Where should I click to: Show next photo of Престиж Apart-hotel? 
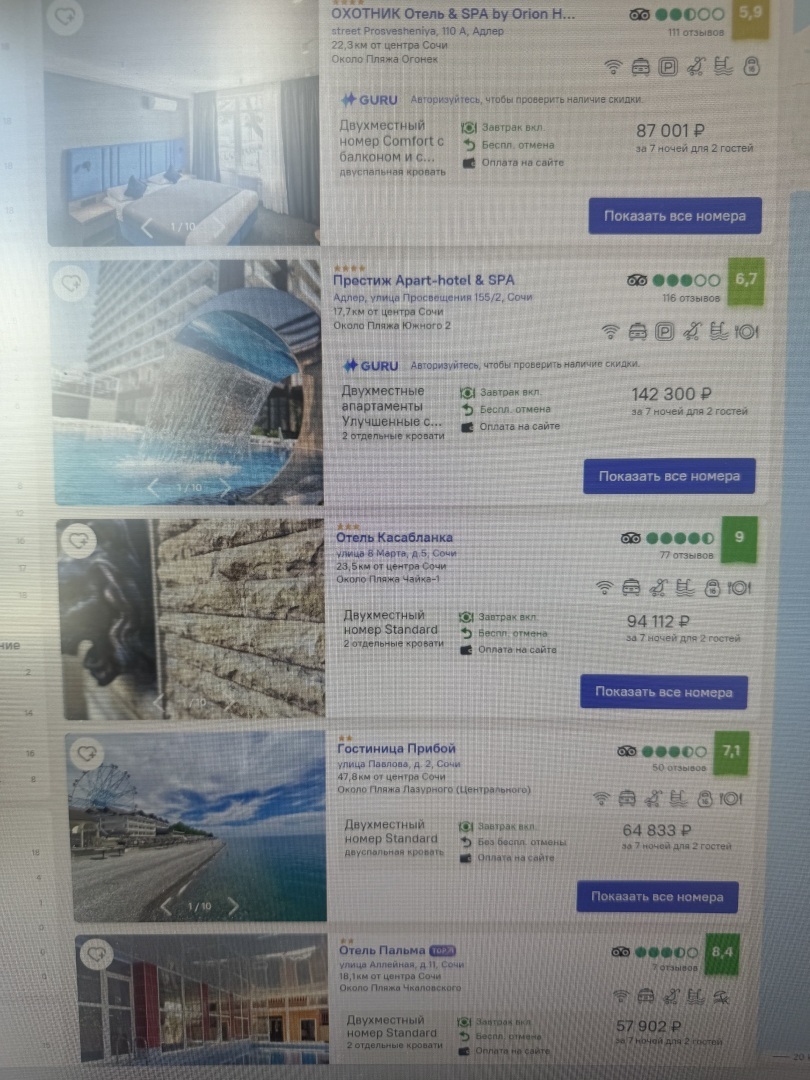[223, 487]
